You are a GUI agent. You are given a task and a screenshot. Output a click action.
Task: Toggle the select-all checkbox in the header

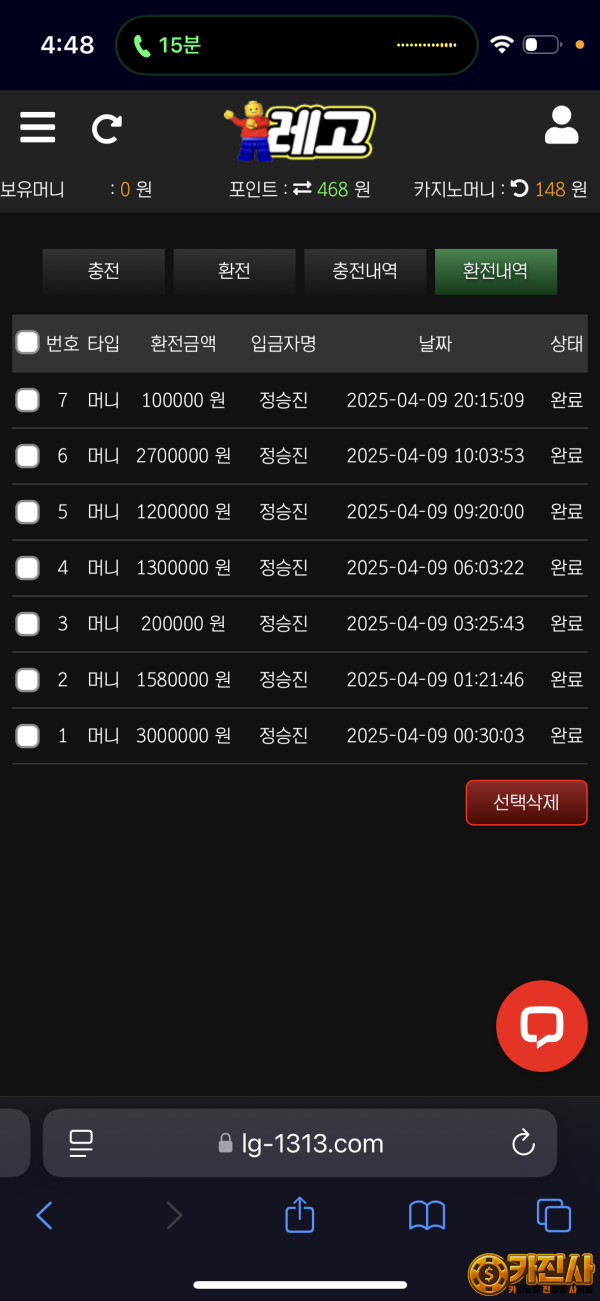(x=27, y=343)
